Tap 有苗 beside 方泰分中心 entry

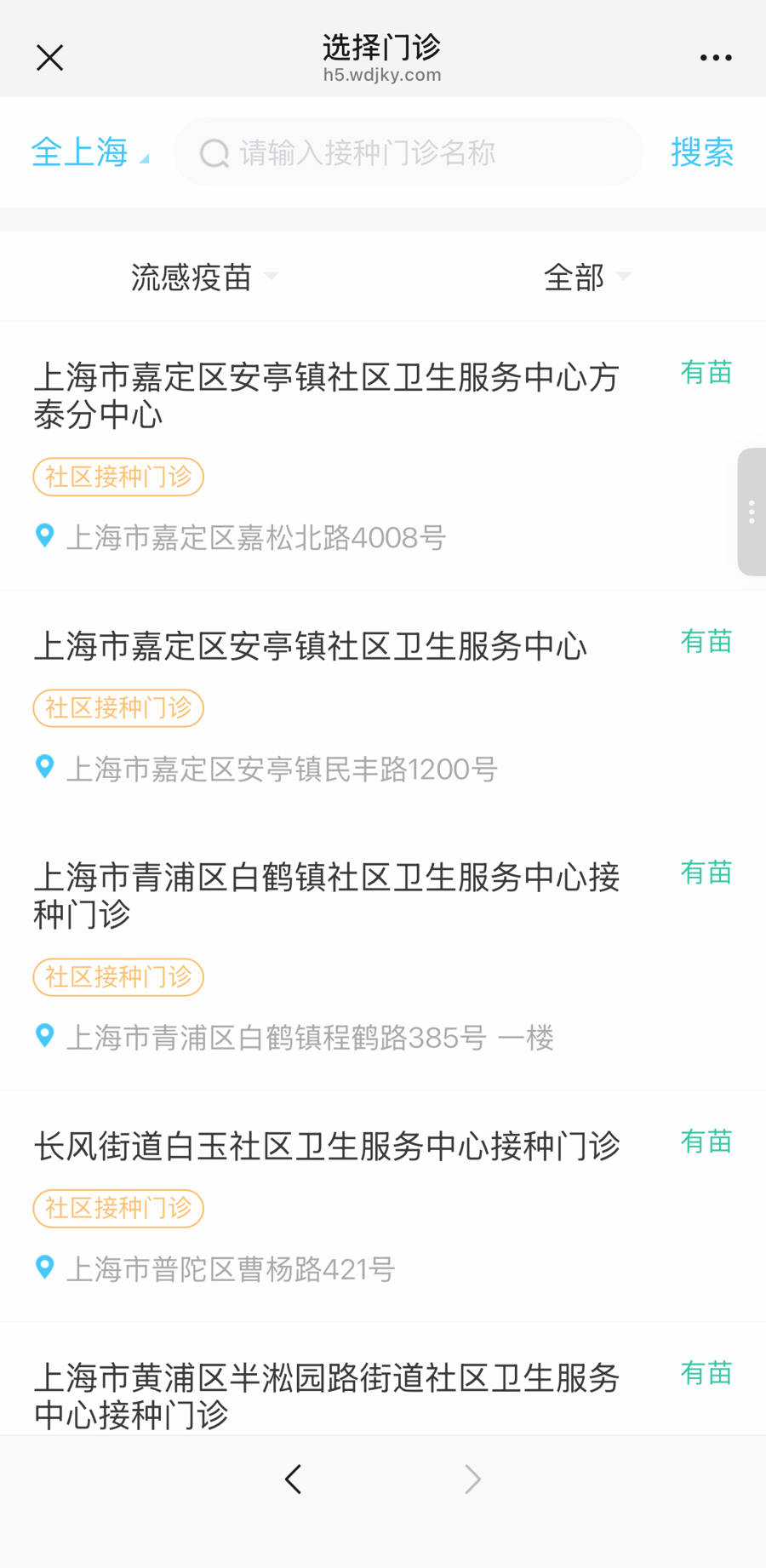(x=706, y=372)
